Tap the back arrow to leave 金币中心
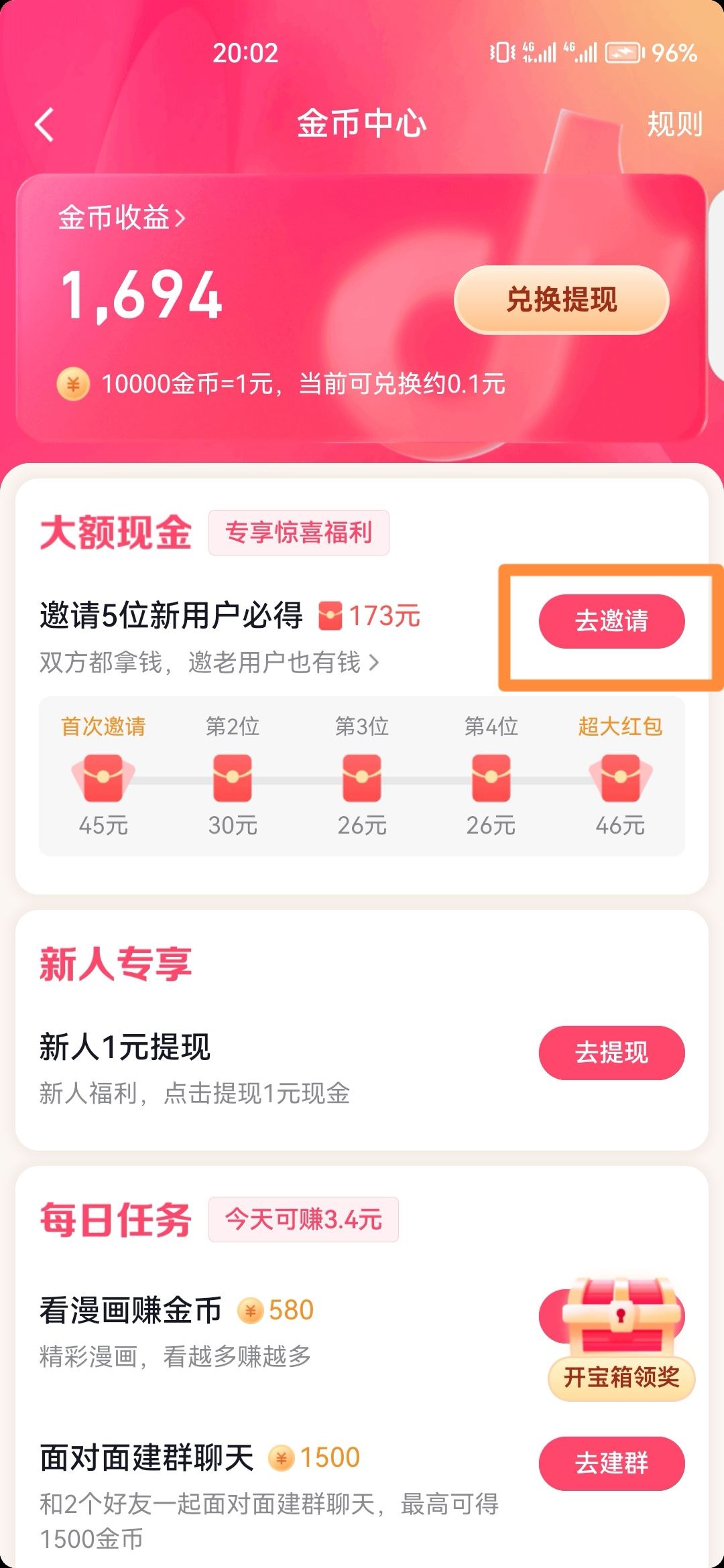This screenshot has height=1568, width=724. tap(43, 125)
